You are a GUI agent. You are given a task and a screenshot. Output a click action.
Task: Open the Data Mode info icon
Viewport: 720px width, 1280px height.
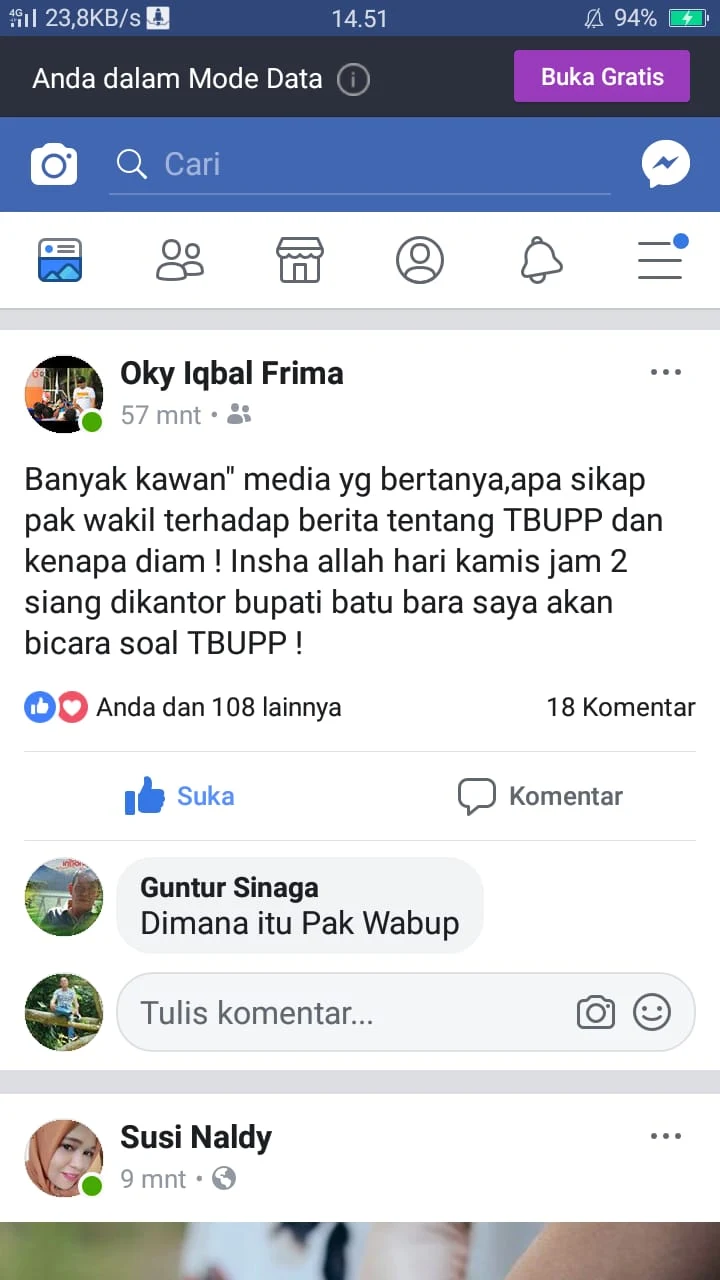point(353,80)
